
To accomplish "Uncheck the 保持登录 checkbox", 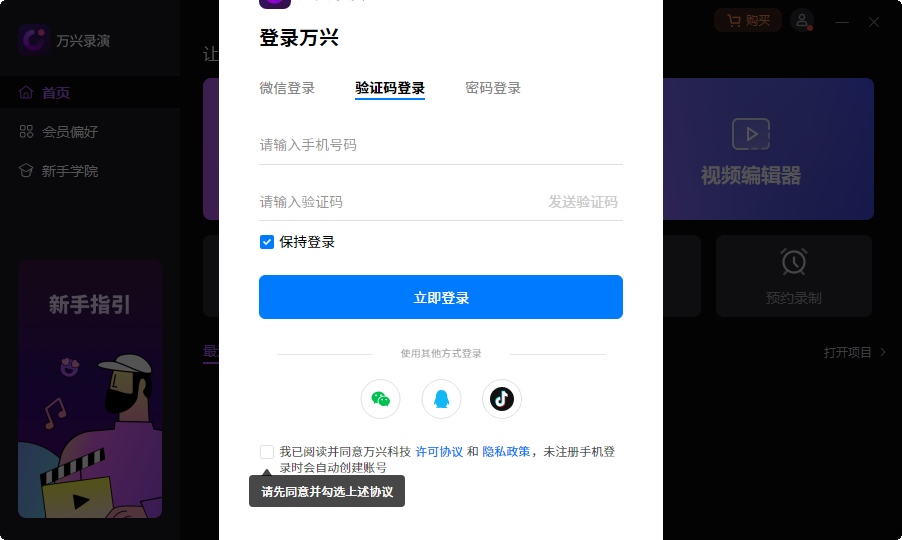I will point(267,242).
